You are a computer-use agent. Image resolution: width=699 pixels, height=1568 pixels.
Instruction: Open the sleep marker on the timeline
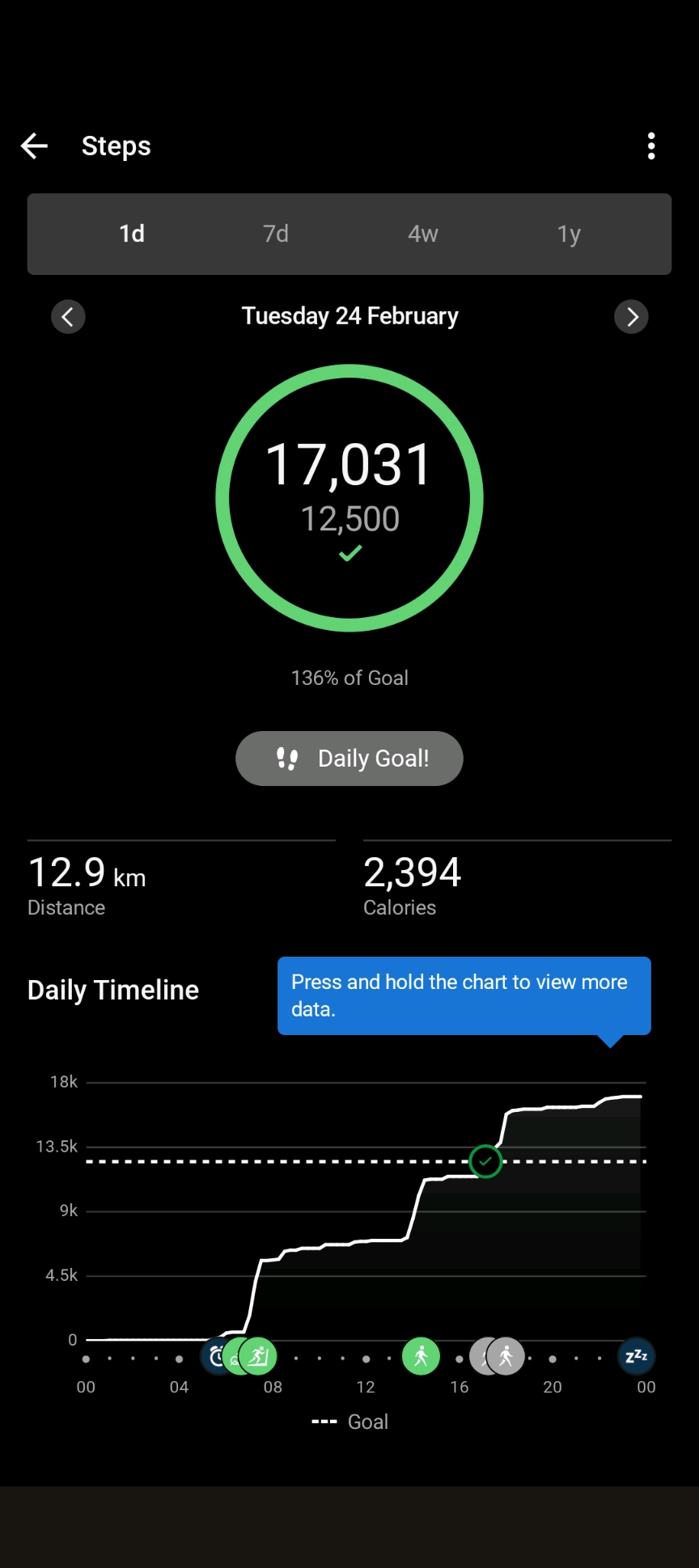click(x=637, y=1356)
